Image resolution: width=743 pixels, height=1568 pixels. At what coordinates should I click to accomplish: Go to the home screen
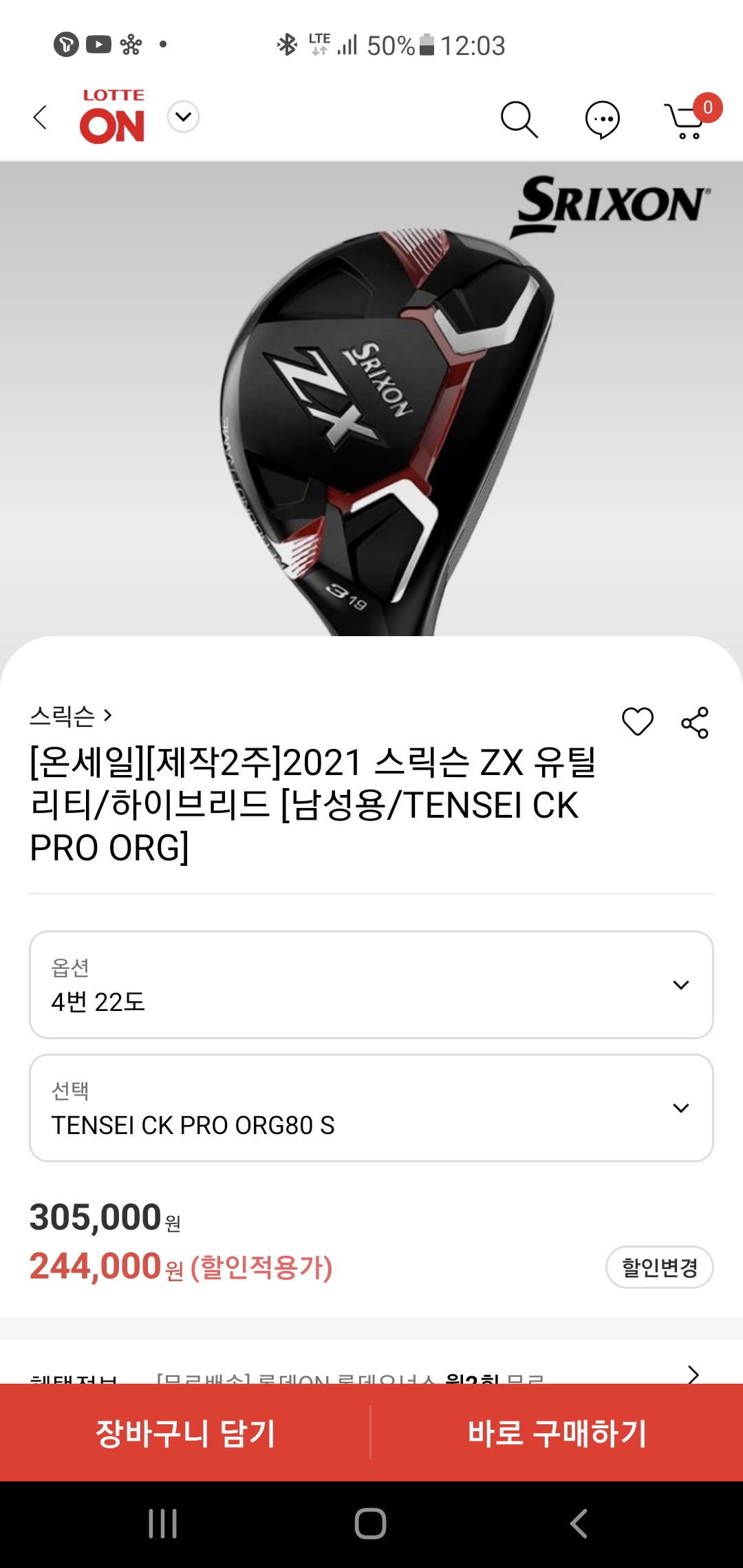click(370, 1523)
